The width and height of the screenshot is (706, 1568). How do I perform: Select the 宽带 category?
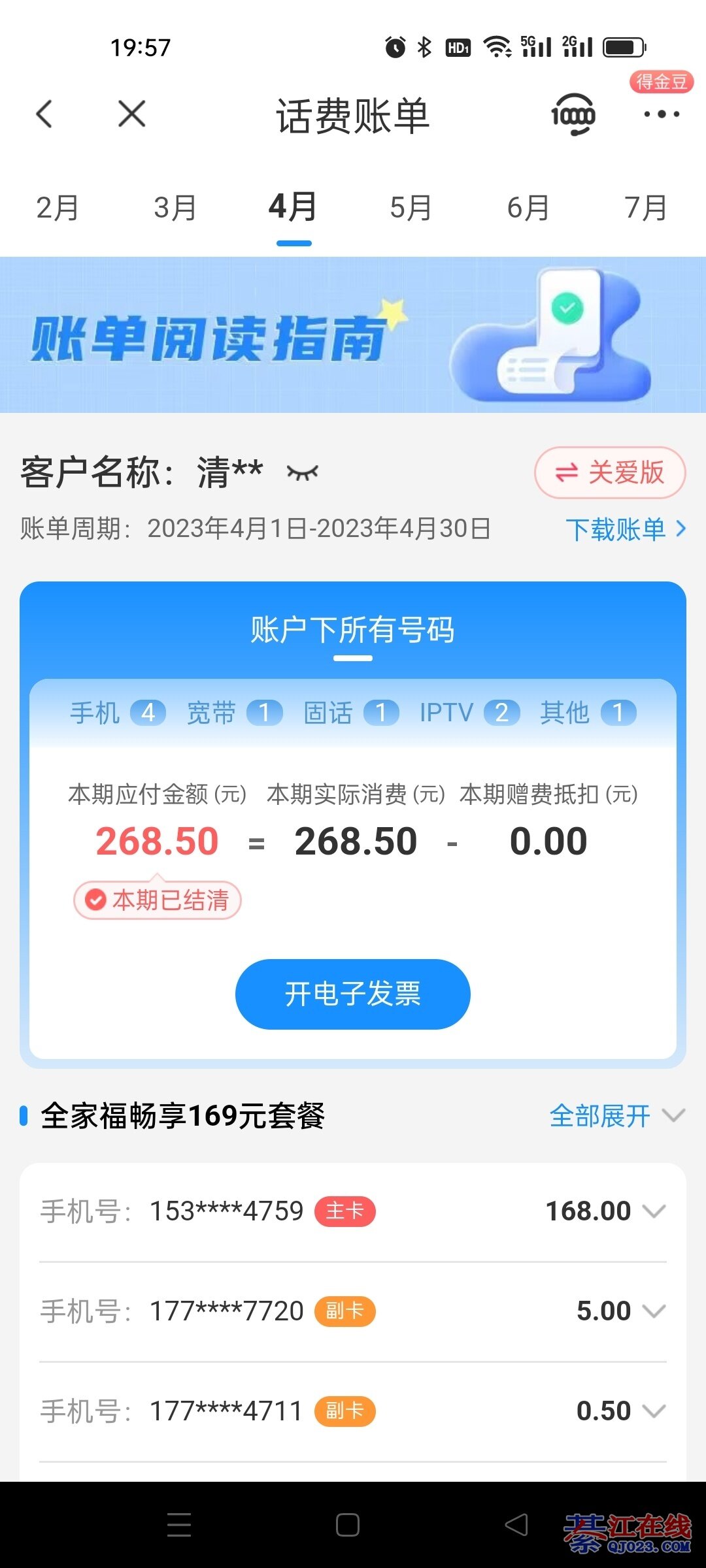tap(233, 713)
